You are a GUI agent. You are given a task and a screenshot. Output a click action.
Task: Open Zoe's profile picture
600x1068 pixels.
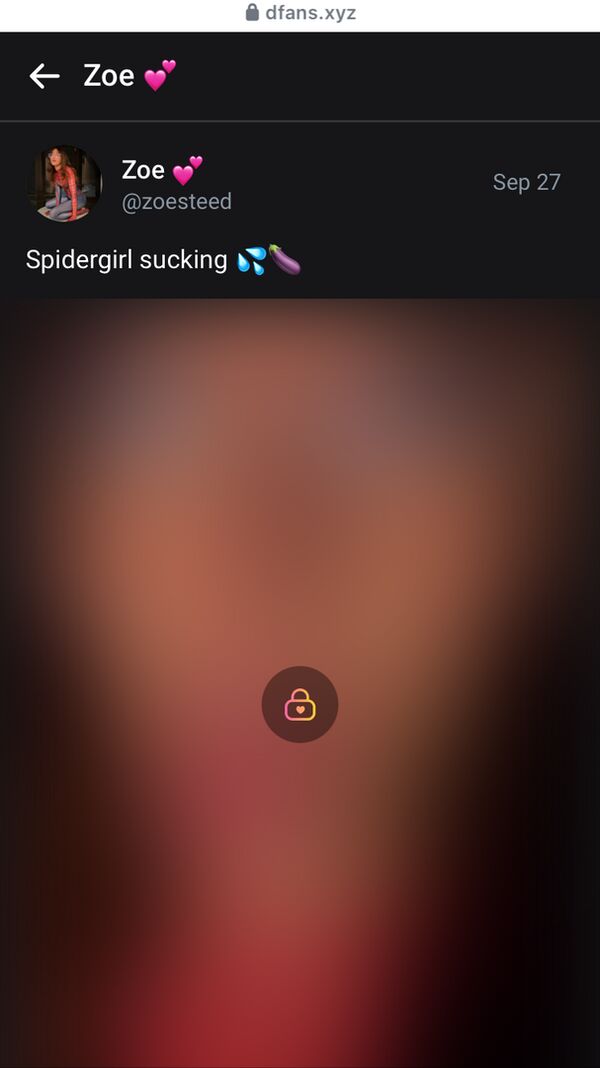tap(64, 183)
